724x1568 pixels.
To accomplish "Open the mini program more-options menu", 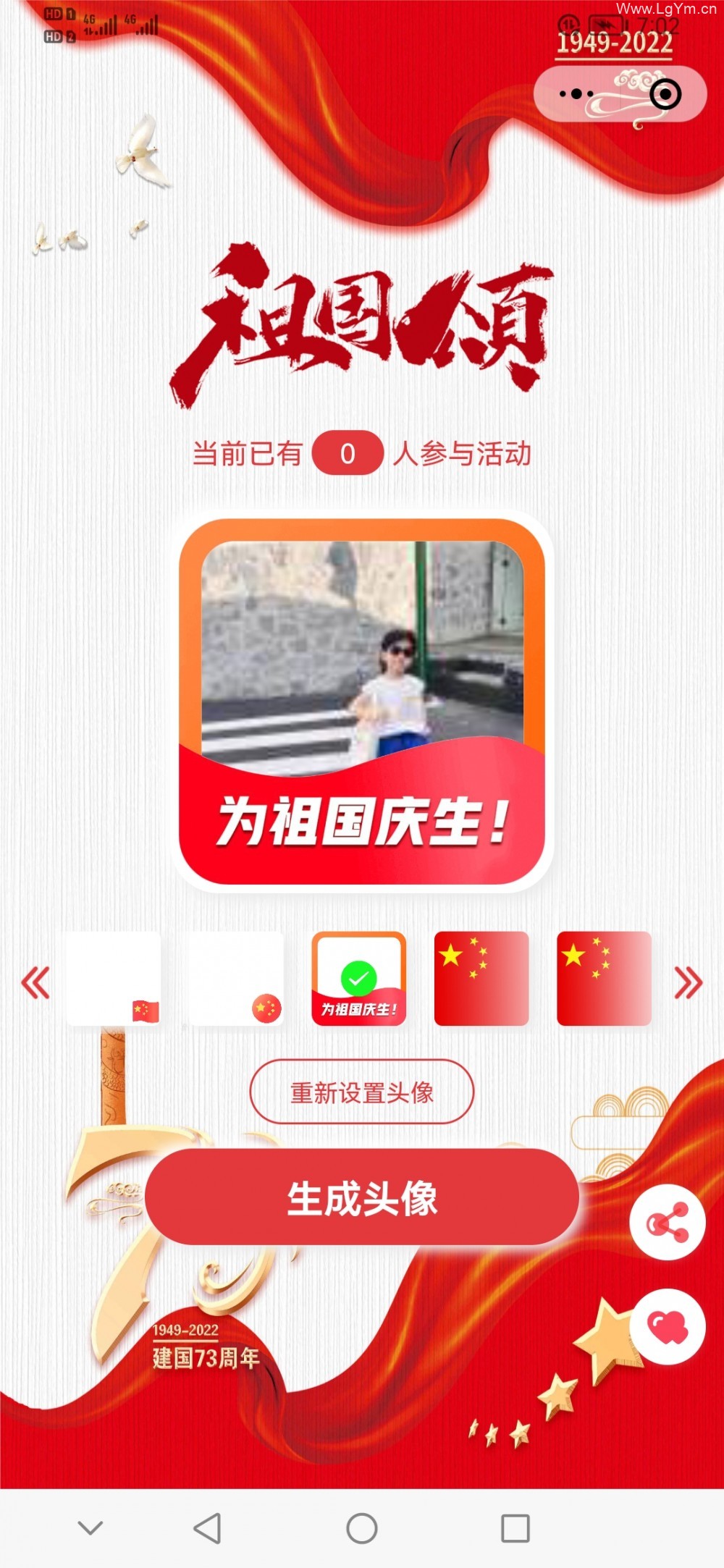I will [576, 94].
